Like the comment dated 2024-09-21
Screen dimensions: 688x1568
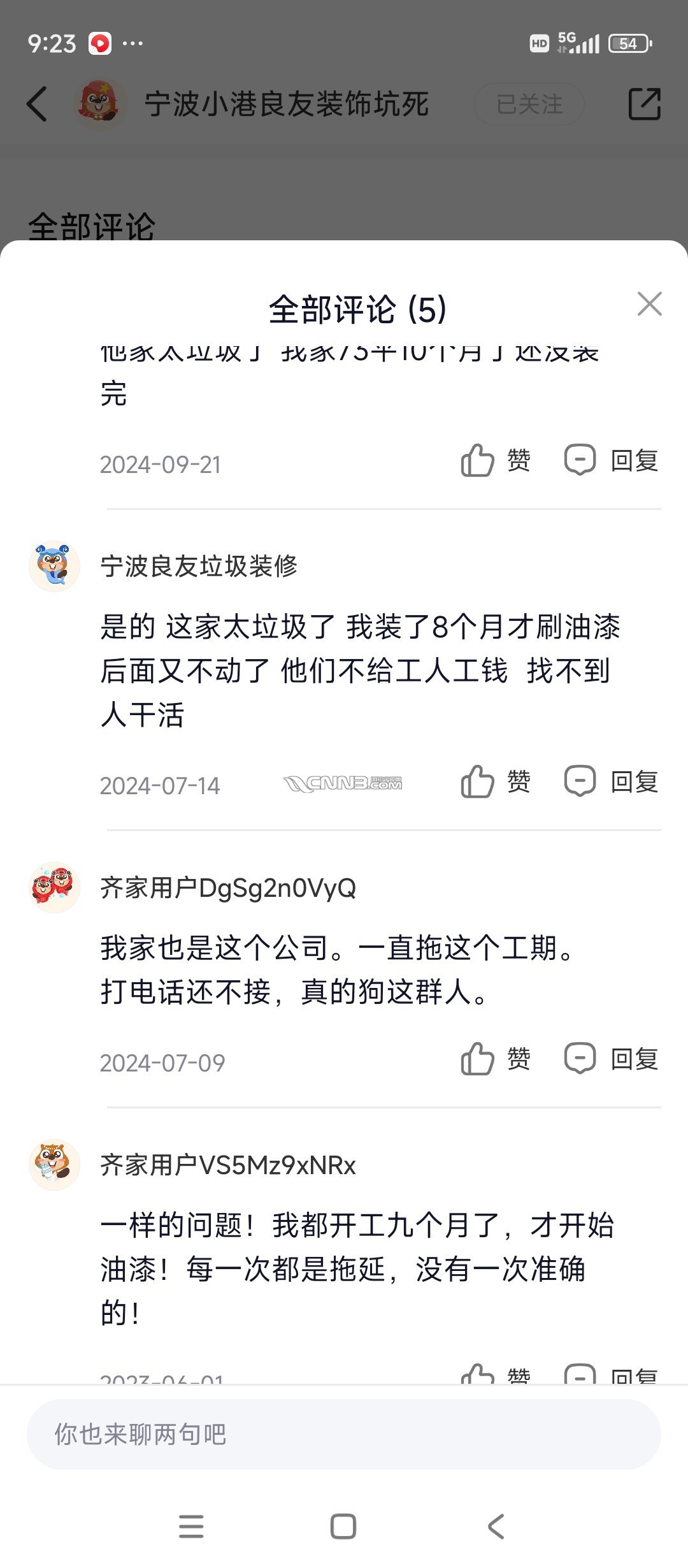click(x=495, y=460)
